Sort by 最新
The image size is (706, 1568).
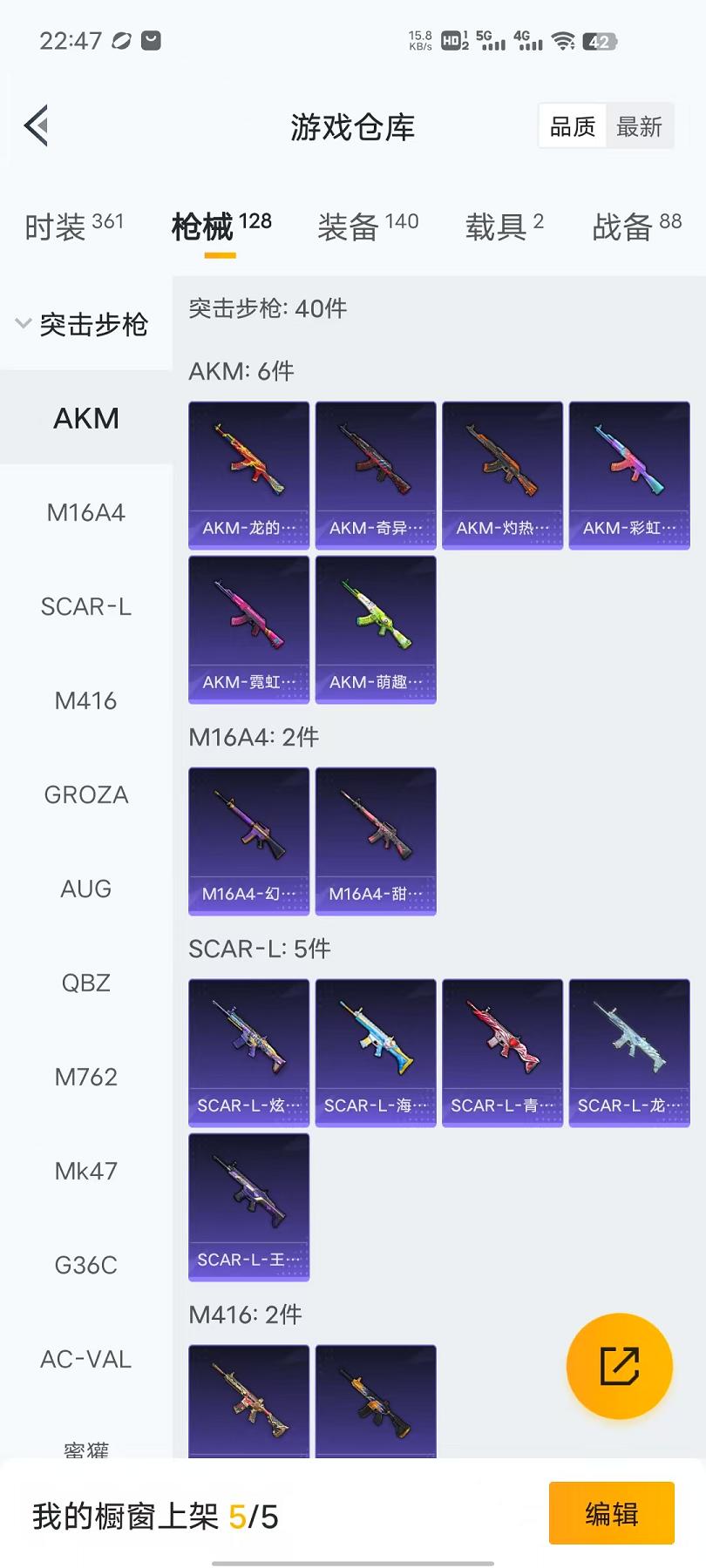click(x=639, y=127)
